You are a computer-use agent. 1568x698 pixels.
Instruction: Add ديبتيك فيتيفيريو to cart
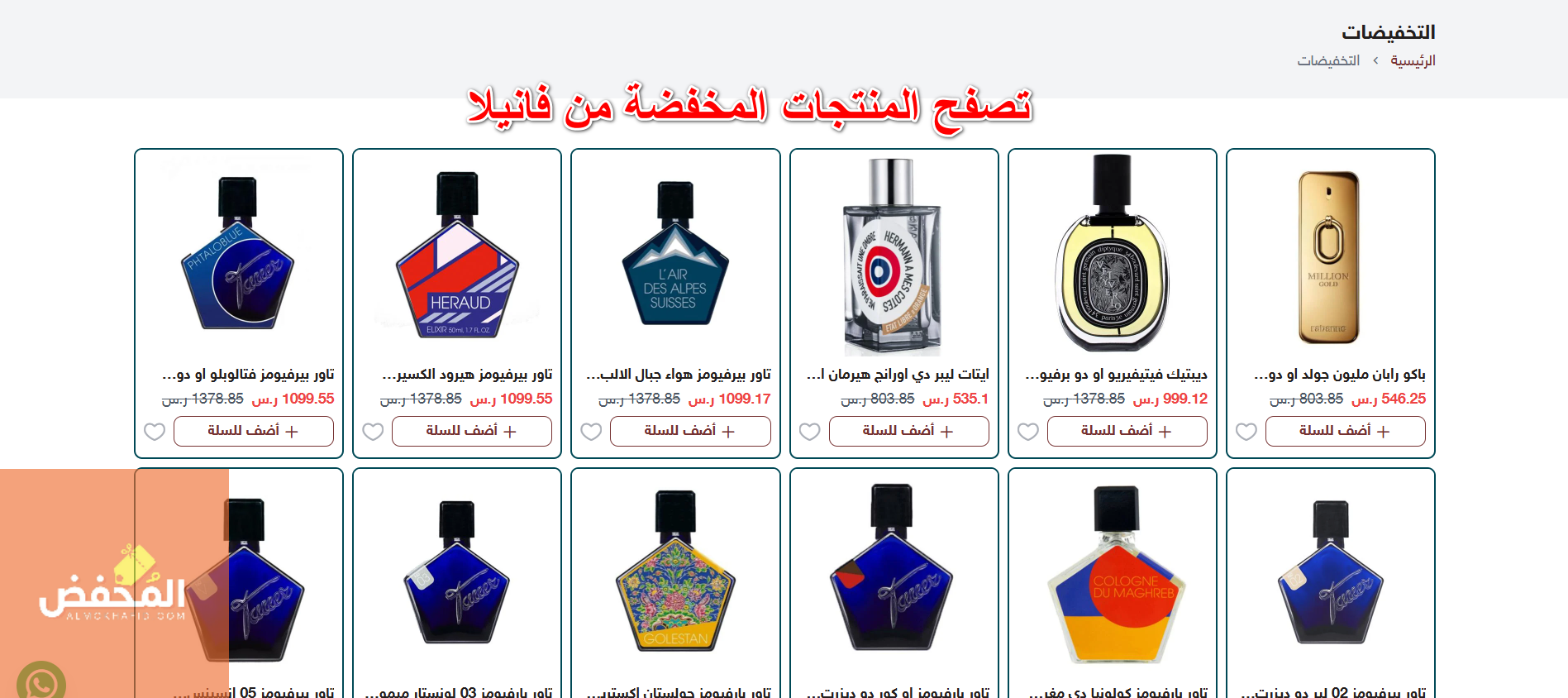tap(1127, 431)
